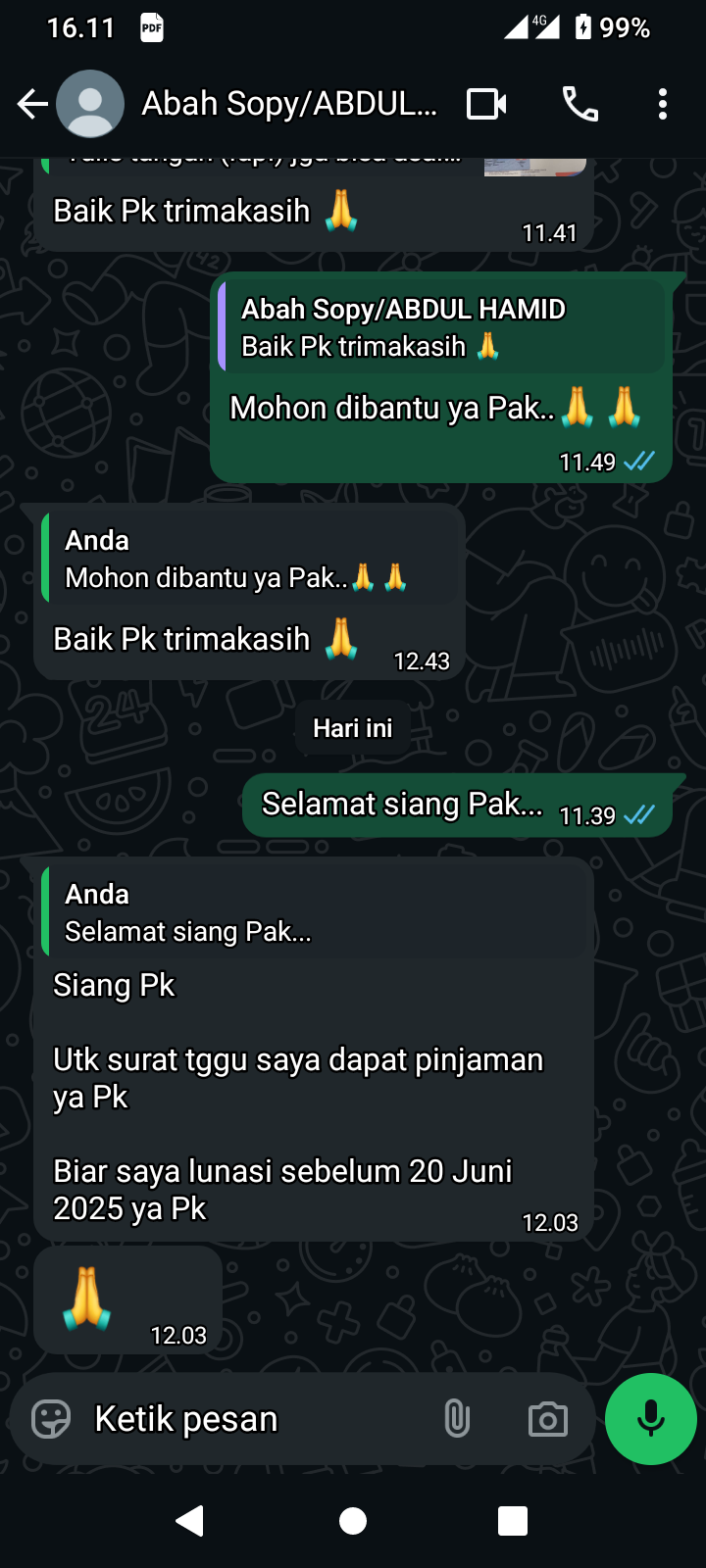Select the 'Hari ini' date divider
706x1568 pixels.
pyautogui.click(x=352, y=727)
